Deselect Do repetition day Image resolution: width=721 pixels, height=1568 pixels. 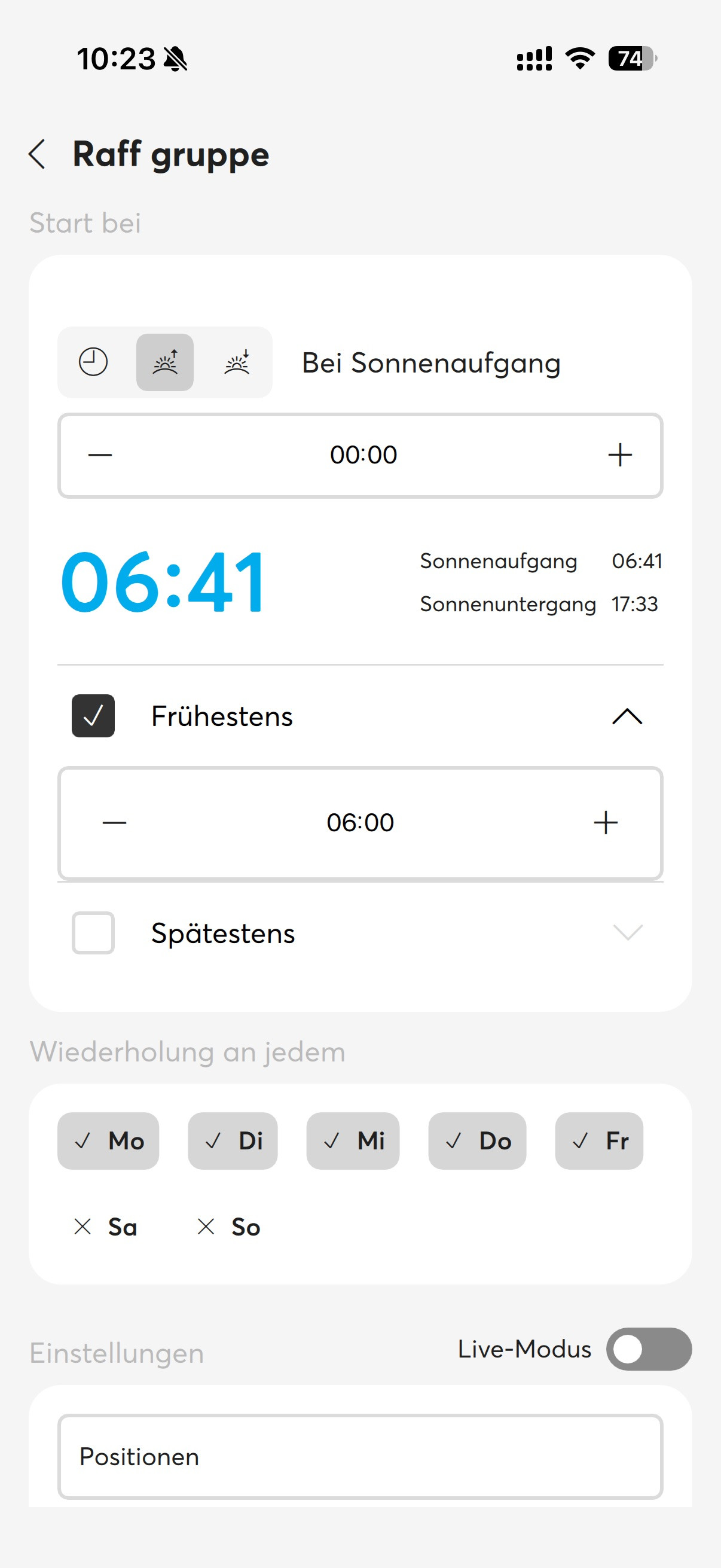(477, 1140)
